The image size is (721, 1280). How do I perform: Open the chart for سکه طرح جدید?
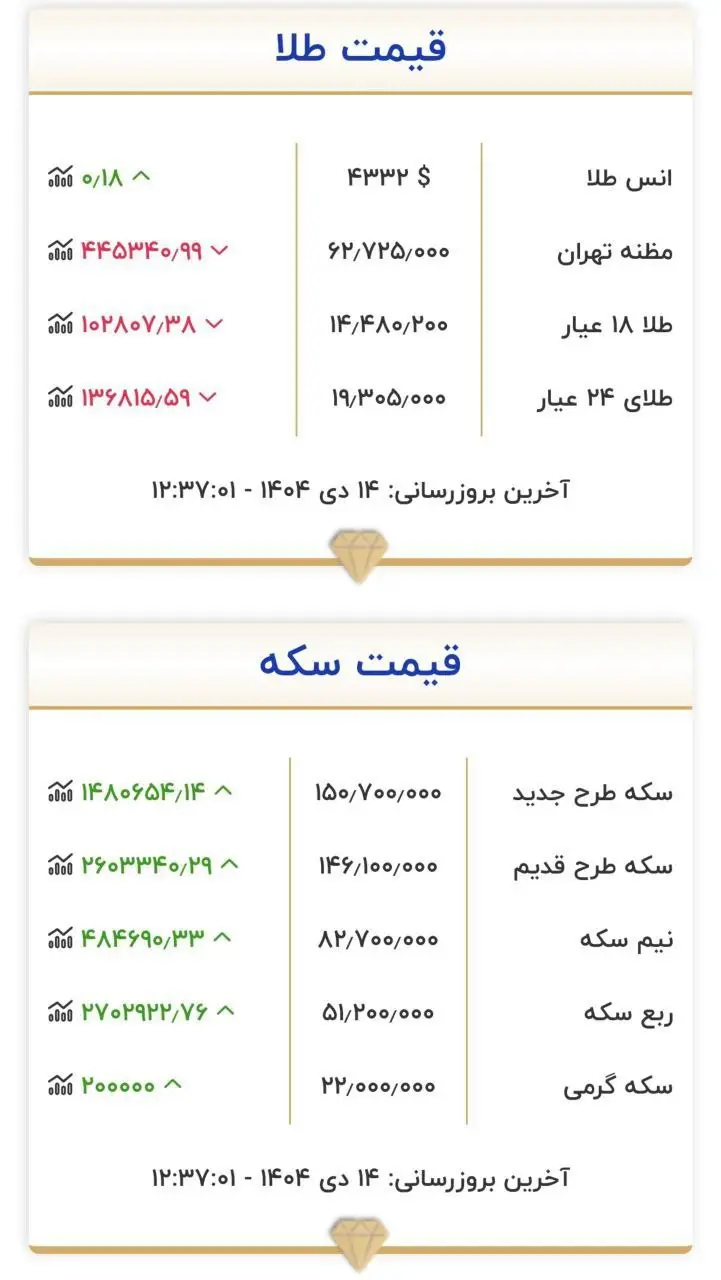(60, 792)
